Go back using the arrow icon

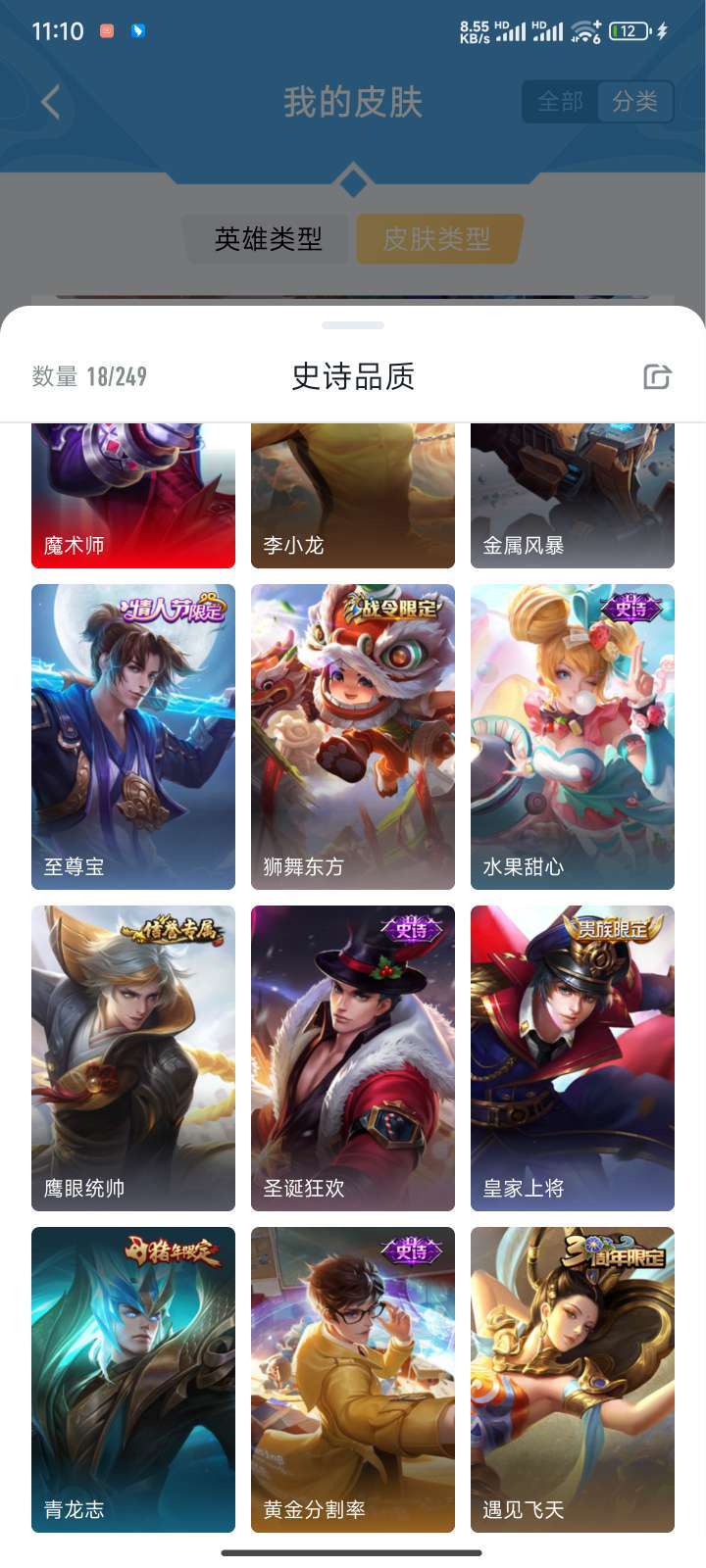[x=51, y=101]
